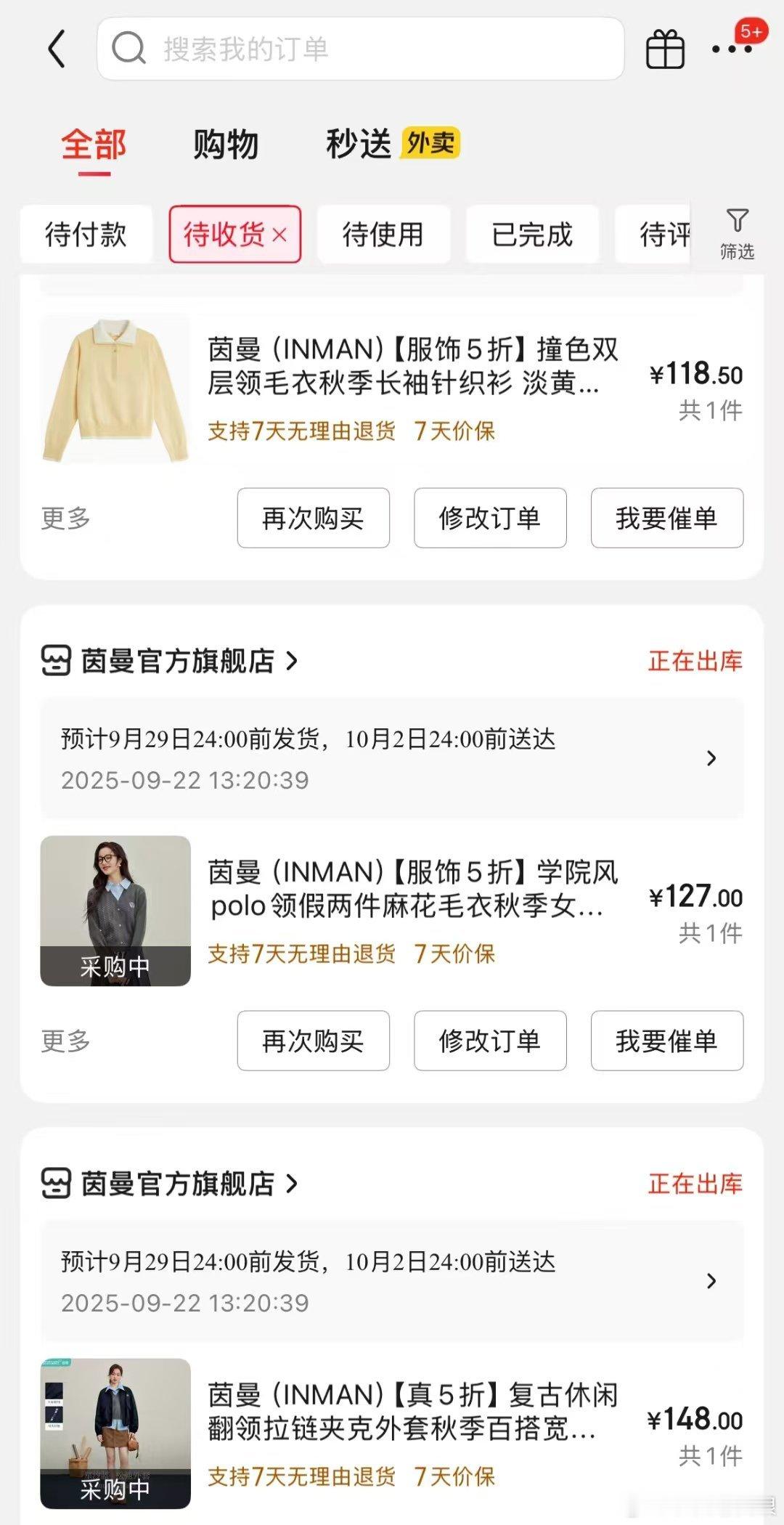The image size is (784, 1525).
Task: Select the 全部 tab
Action: coord(94,144)
